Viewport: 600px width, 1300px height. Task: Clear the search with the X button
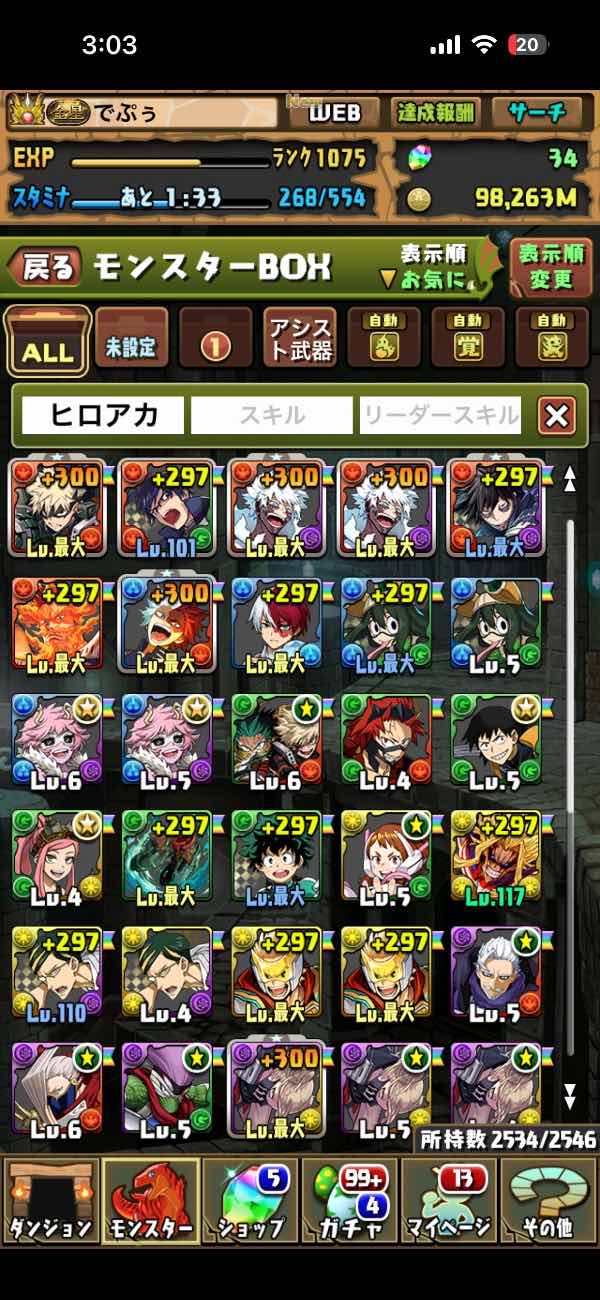(556, 415)
